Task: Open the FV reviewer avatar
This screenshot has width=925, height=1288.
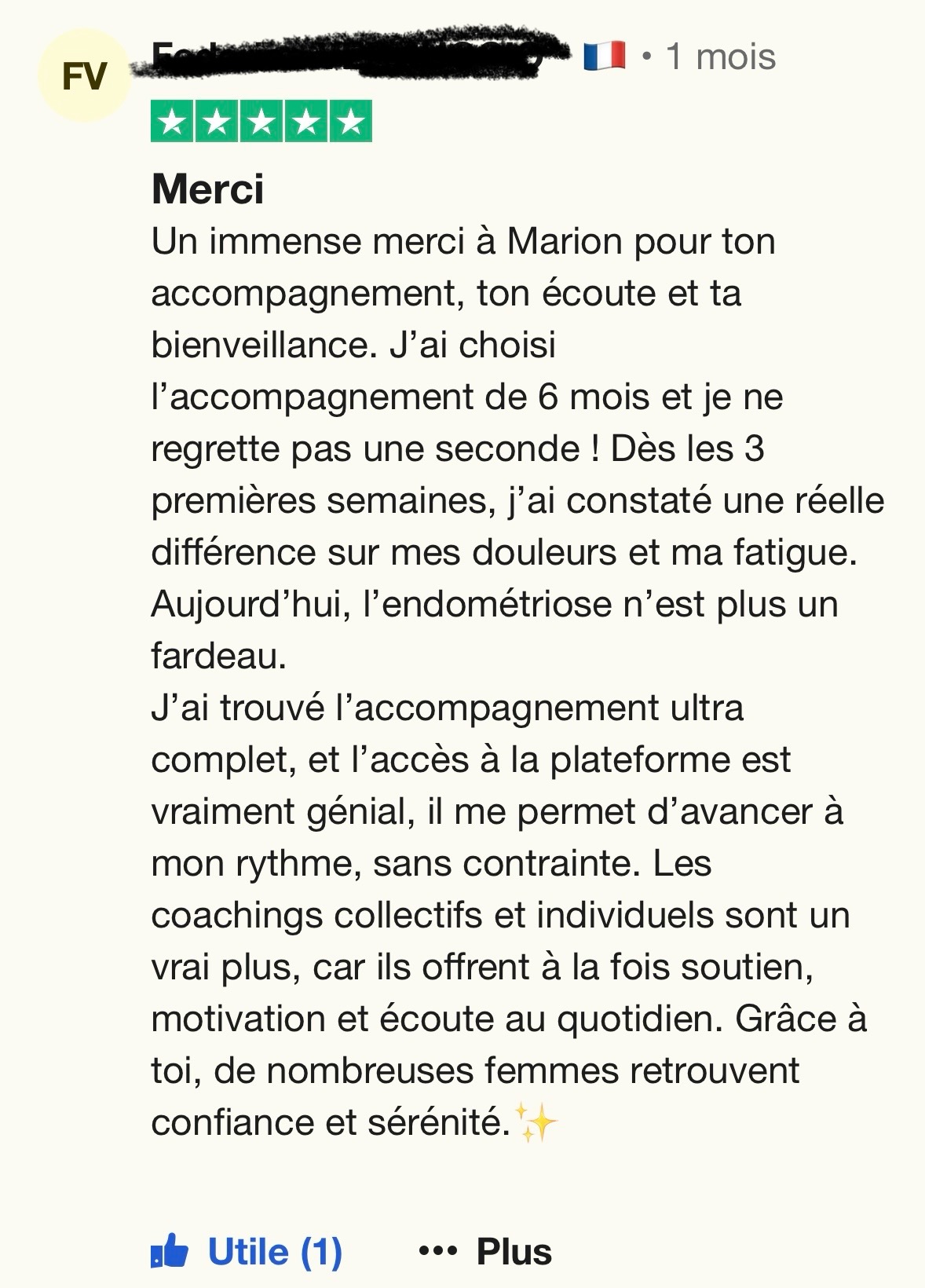Action: tap(85, 77)
